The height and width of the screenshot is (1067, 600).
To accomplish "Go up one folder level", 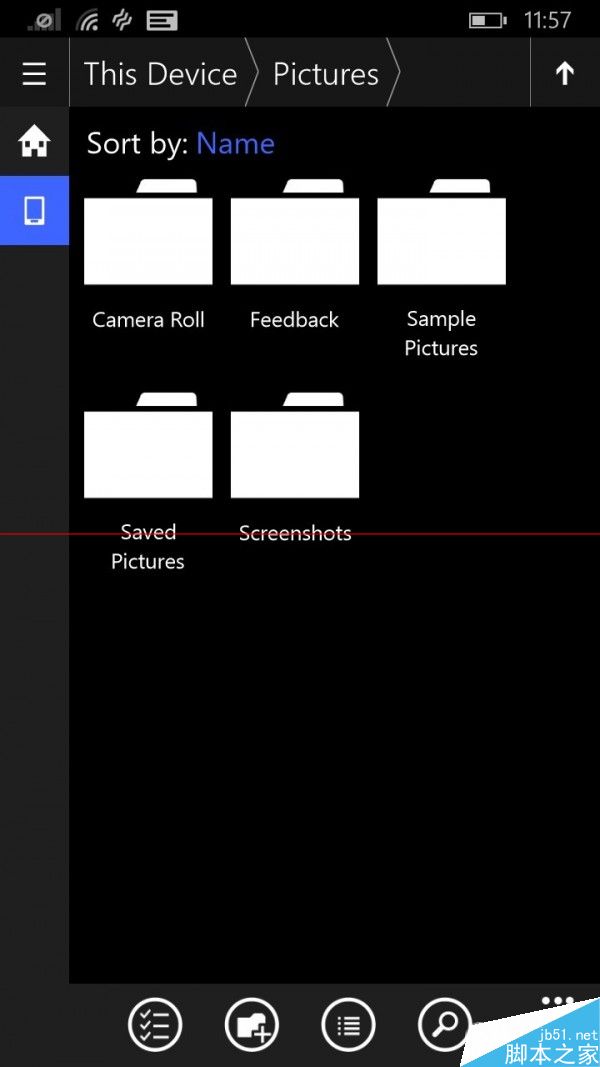I will pos(564,74).
